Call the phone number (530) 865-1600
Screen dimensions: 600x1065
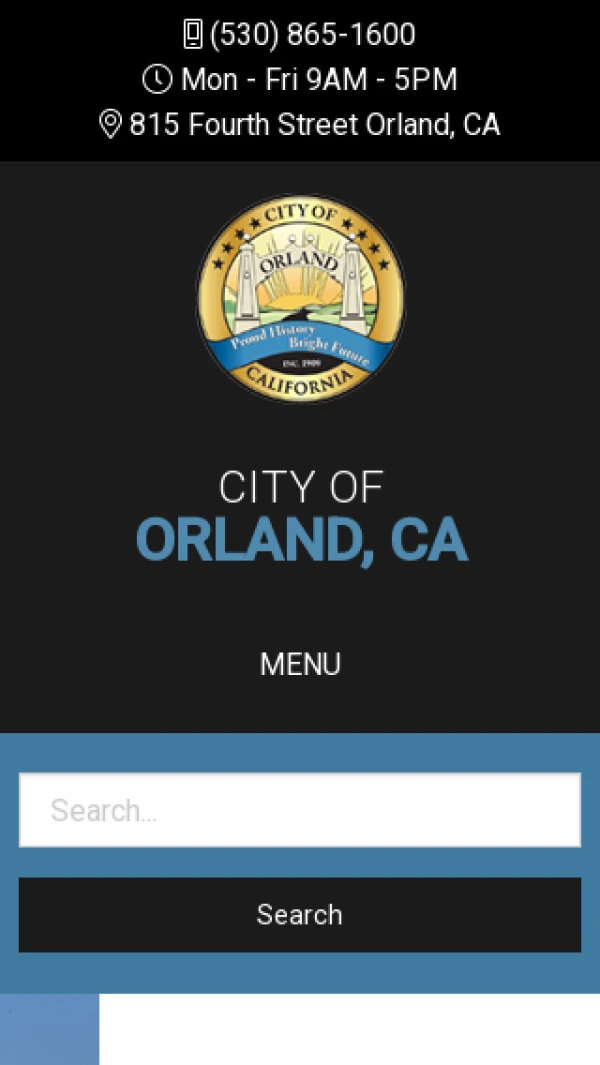point(311,35)
